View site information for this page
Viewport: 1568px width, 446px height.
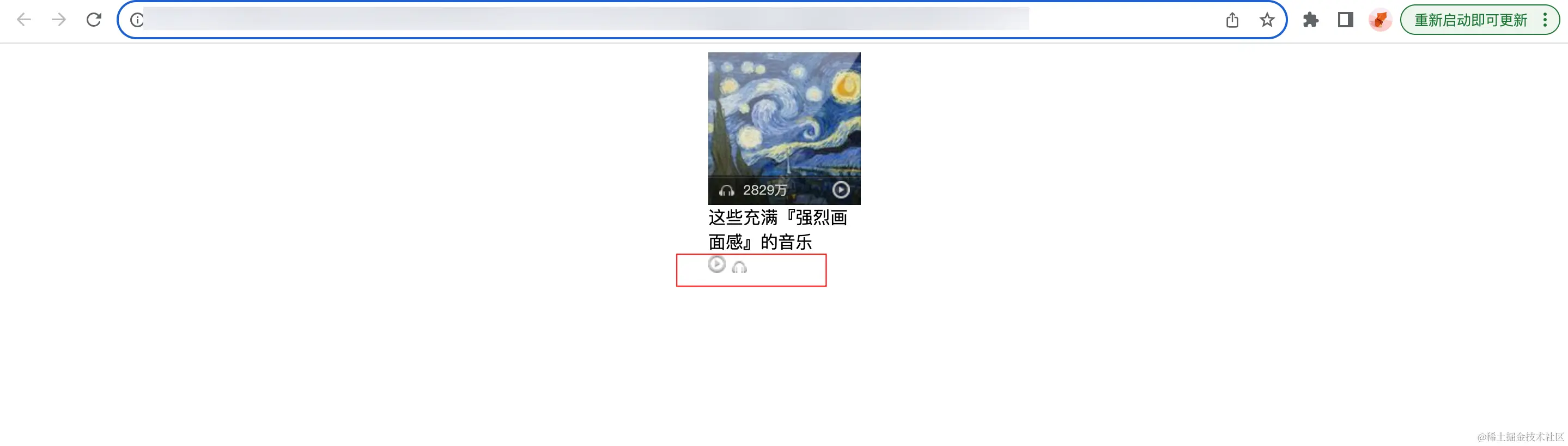[137, 20]
